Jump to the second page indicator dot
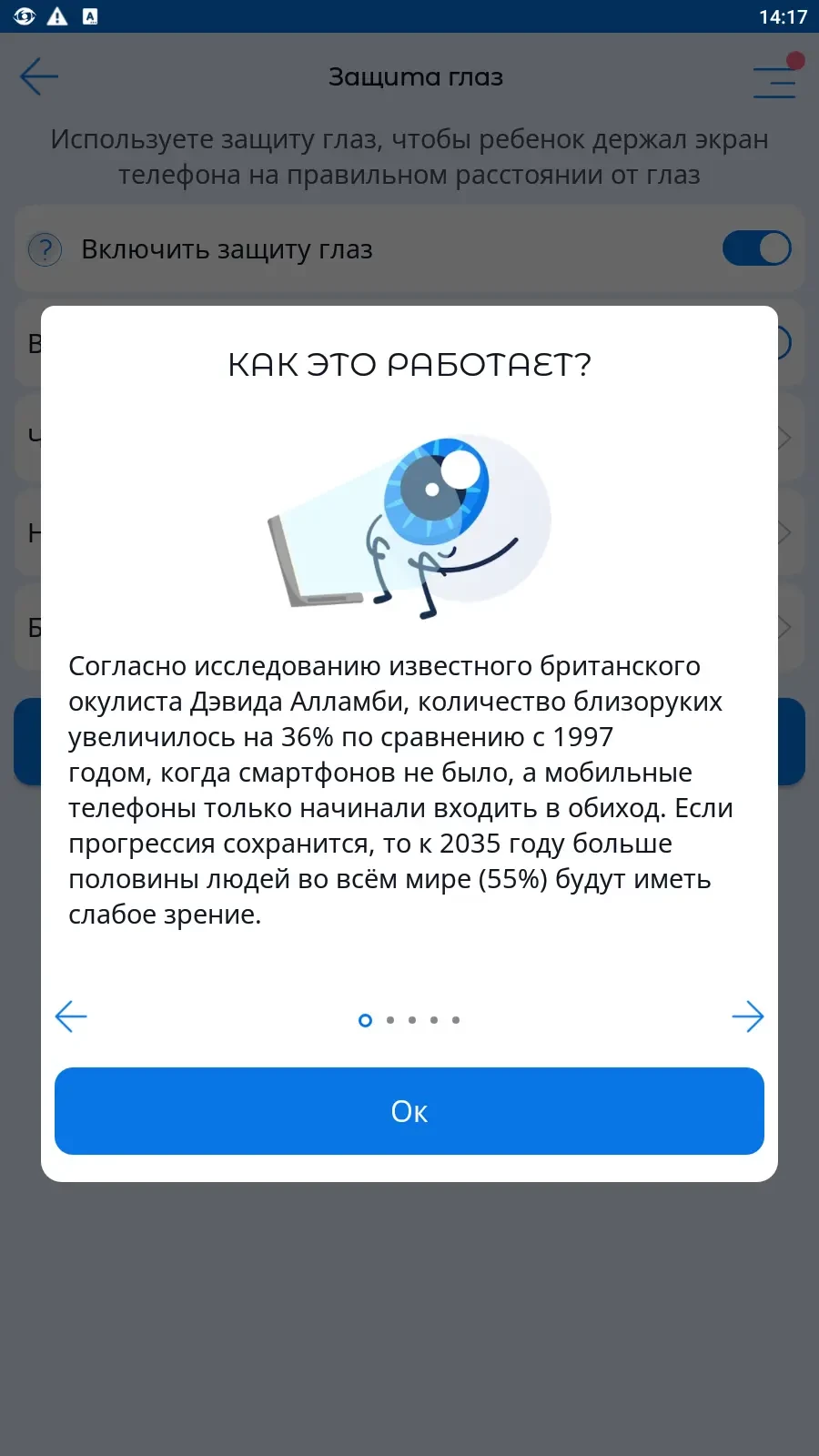819x1456 pixels. (390, 1020)
